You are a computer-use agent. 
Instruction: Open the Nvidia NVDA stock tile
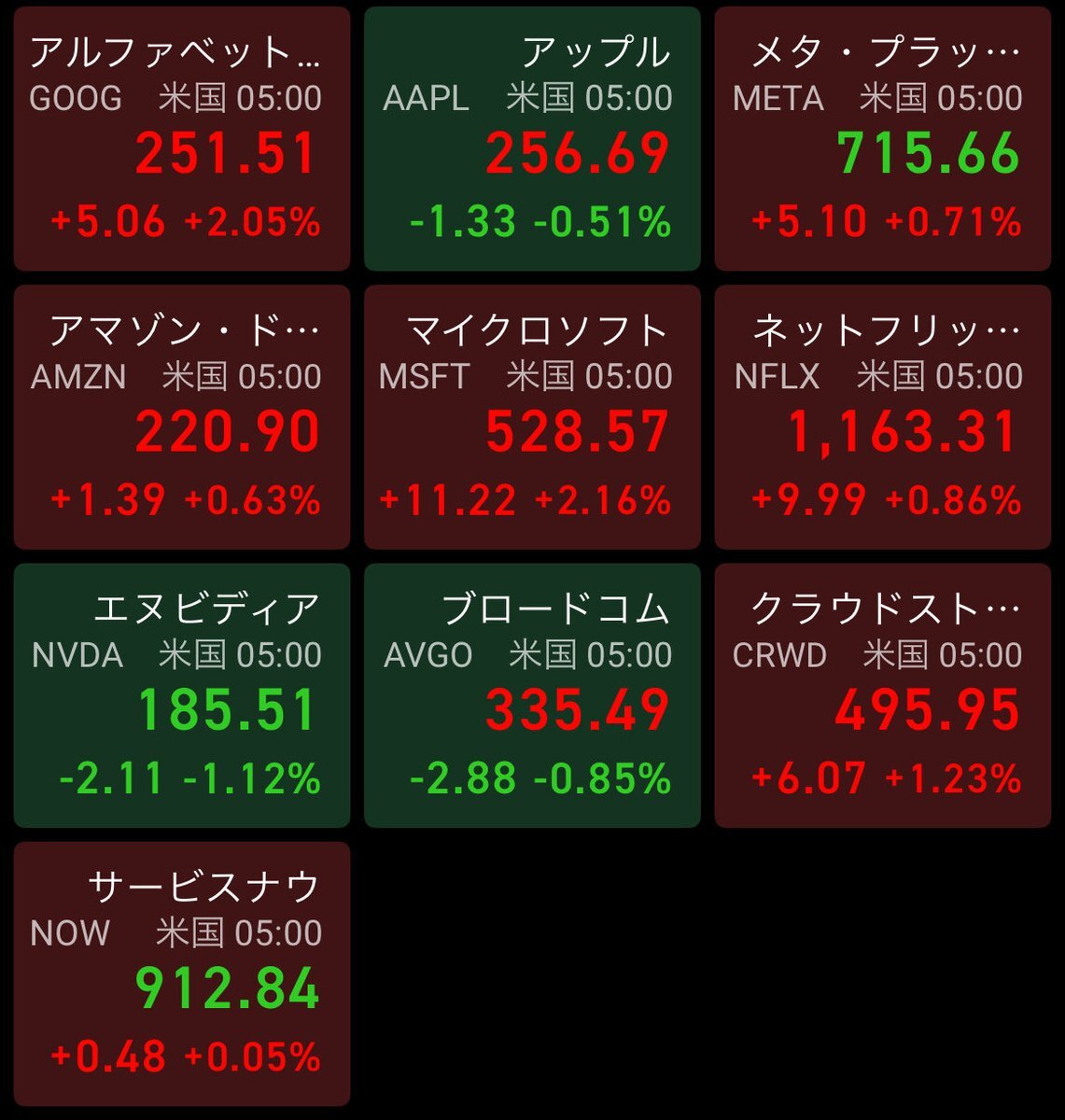181,695
